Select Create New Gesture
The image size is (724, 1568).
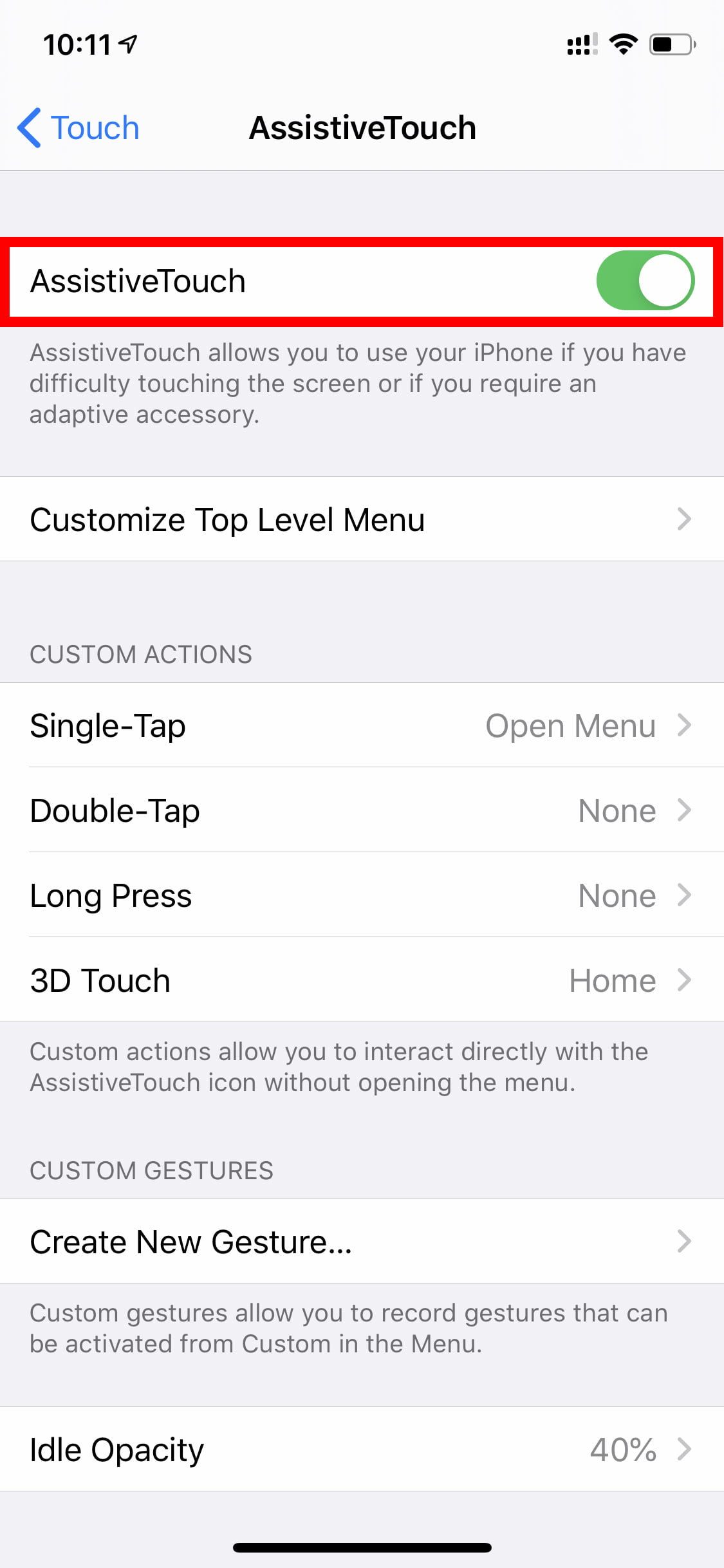coord(362,1242)
